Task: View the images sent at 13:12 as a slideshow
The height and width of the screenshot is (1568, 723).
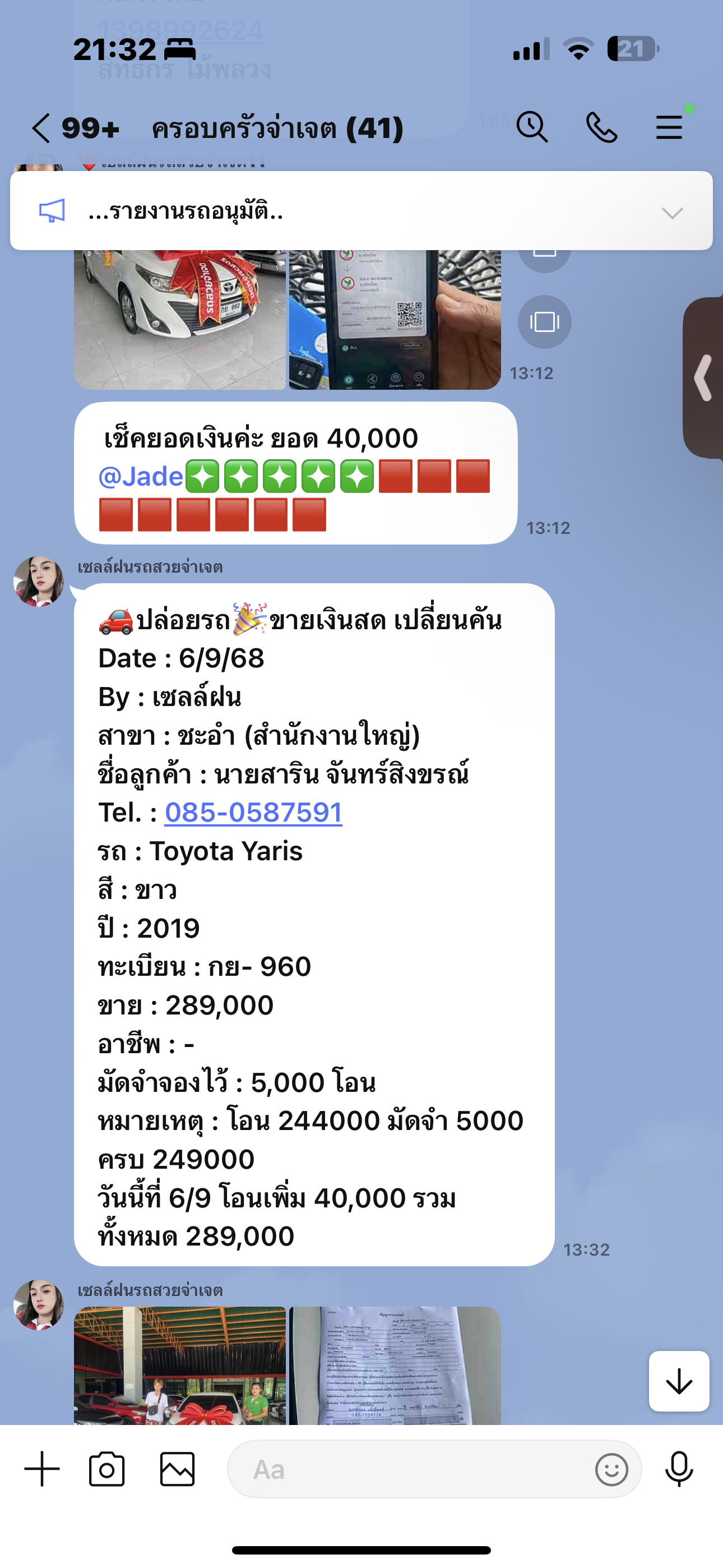Action: (x=544, y=321)
